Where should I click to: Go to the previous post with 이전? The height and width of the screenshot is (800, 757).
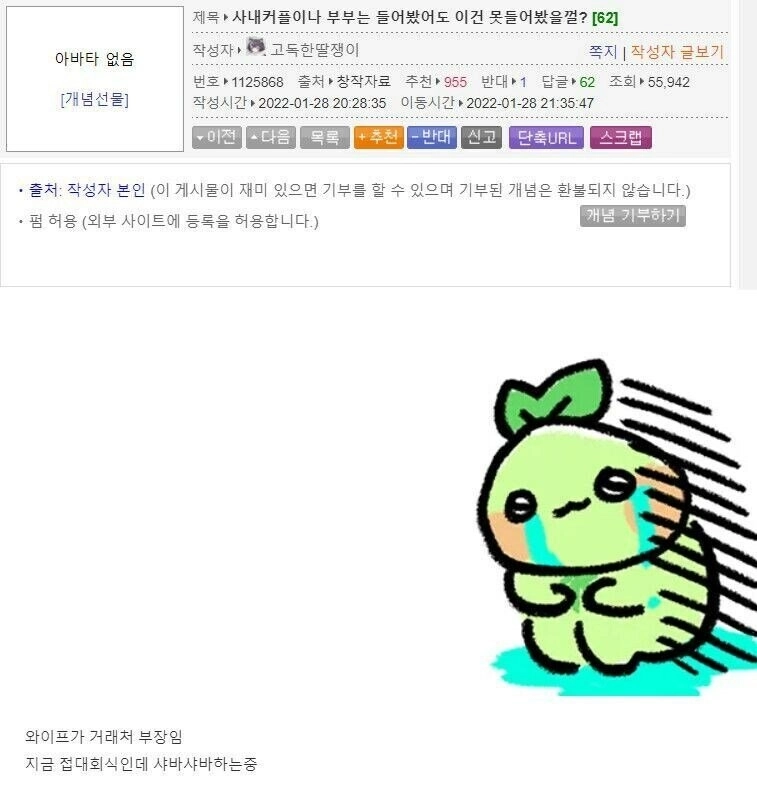click(216, 138)
